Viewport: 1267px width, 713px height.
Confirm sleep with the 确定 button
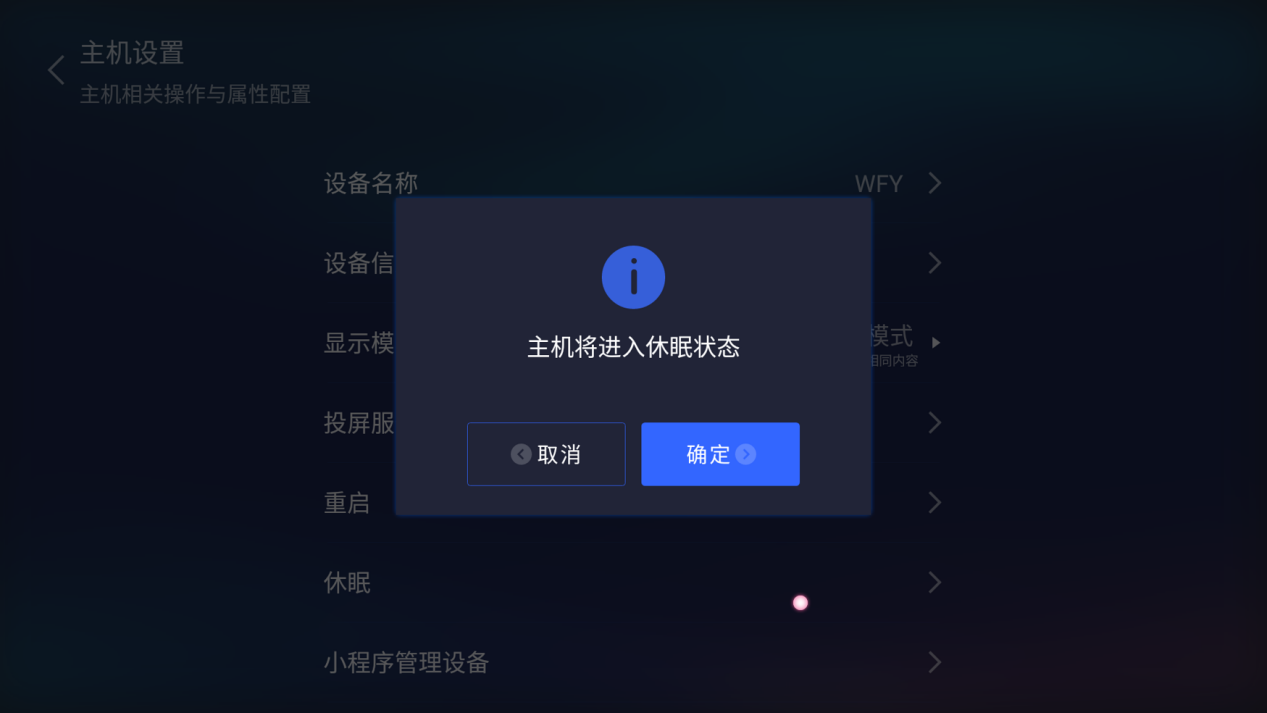pyautogui.click(x=720, y=454)
